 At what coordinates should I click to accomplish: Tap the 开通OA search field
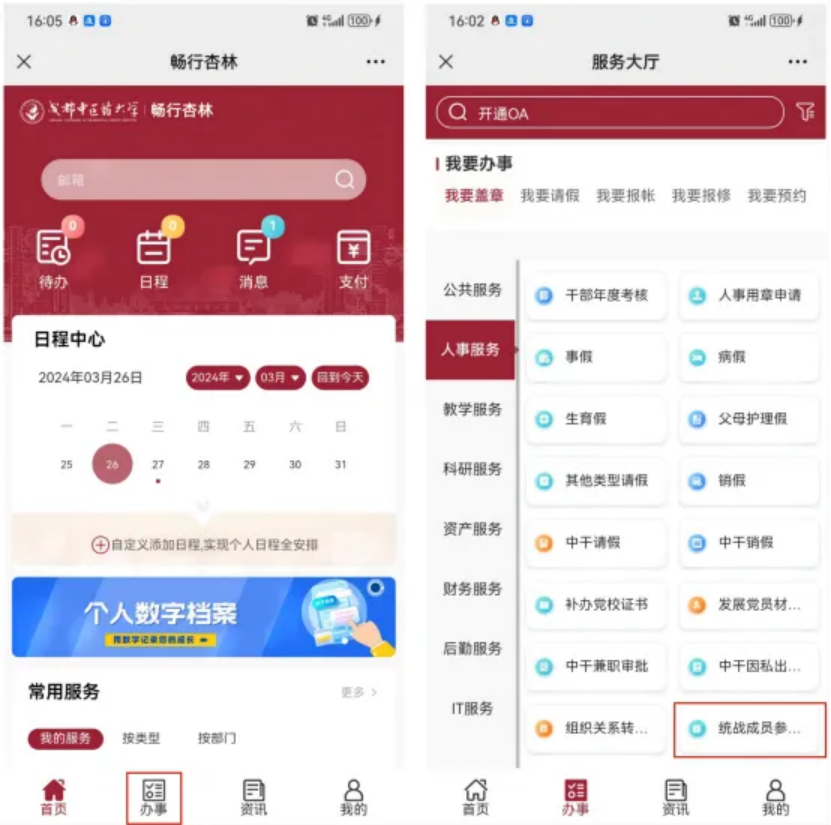pos(610,113)
